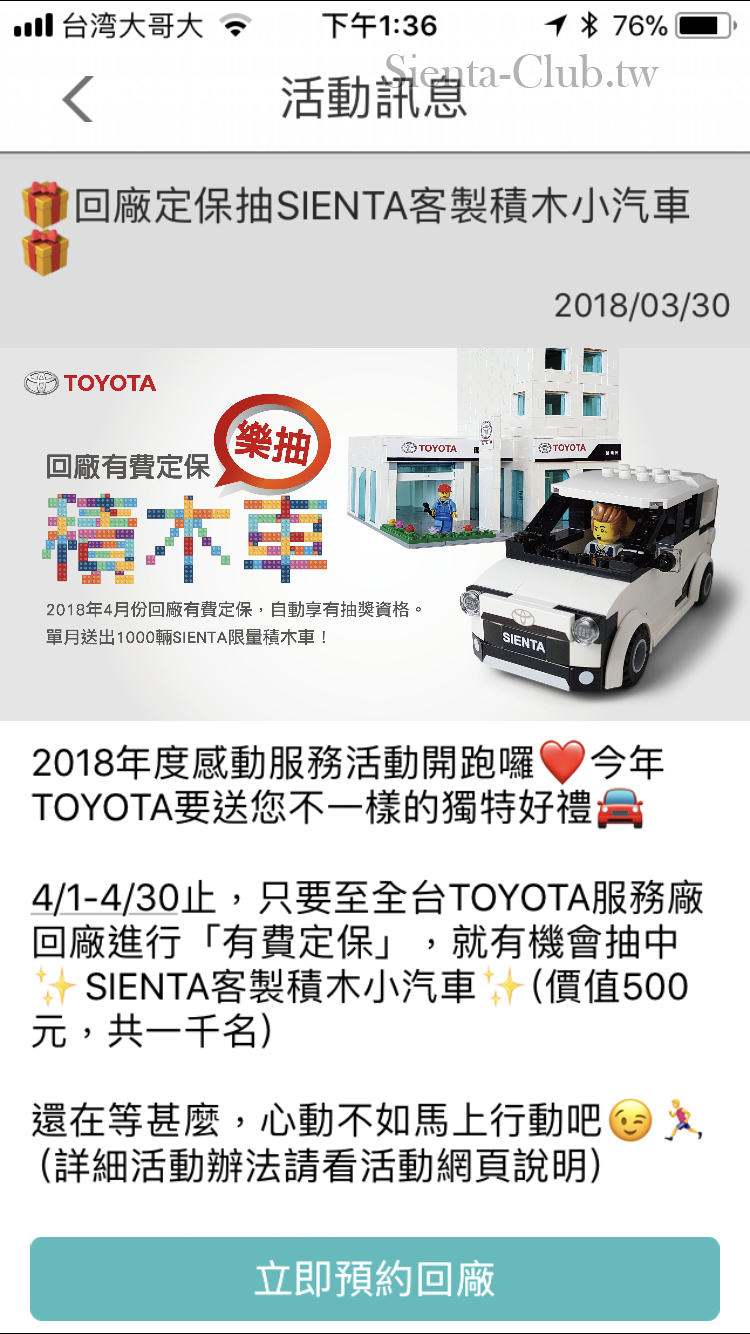Tap the location arrow icon near the battery

click(556, 27)
